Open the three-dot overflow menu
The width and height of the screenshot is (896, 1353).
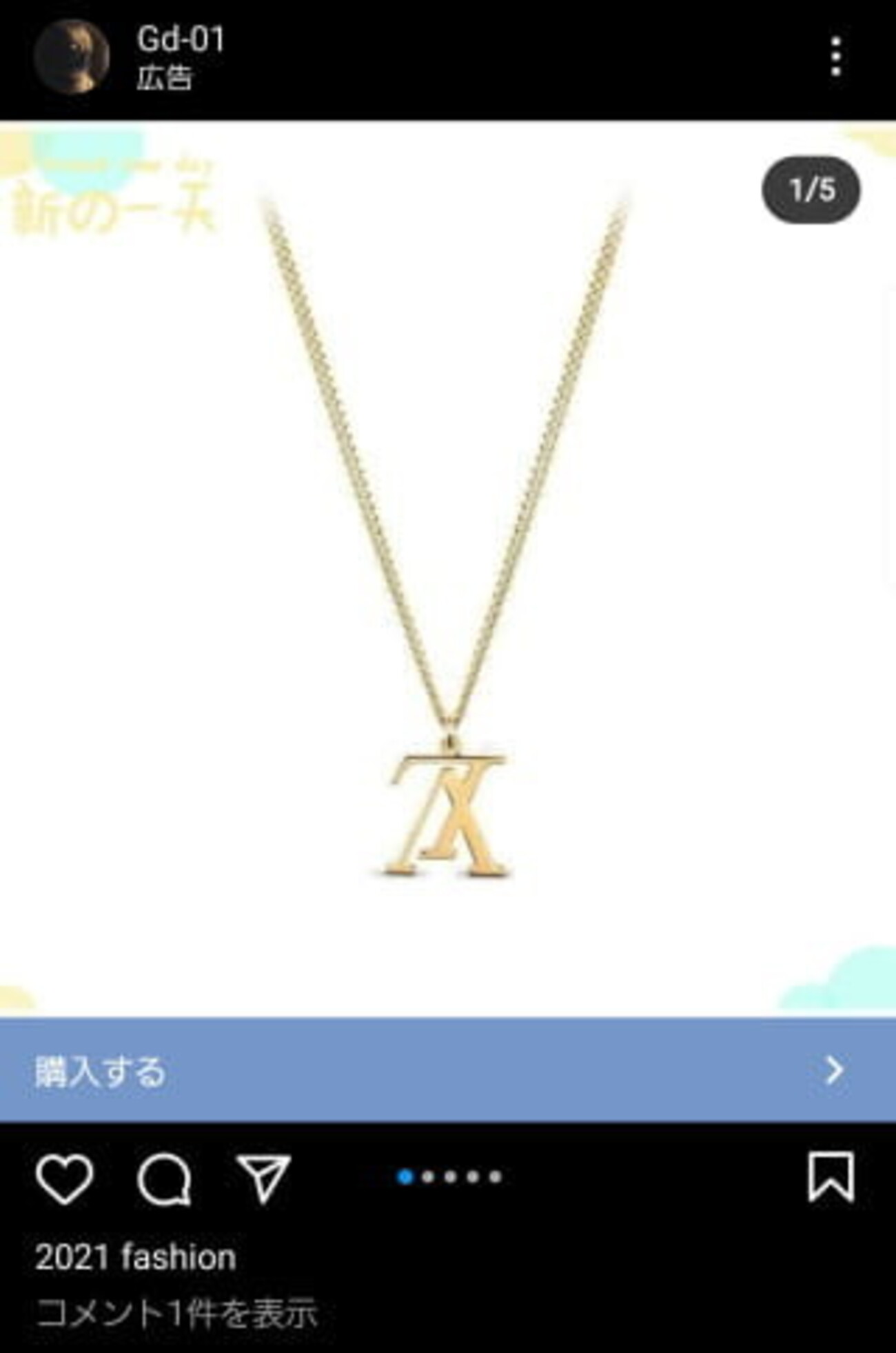coord(836,57)
